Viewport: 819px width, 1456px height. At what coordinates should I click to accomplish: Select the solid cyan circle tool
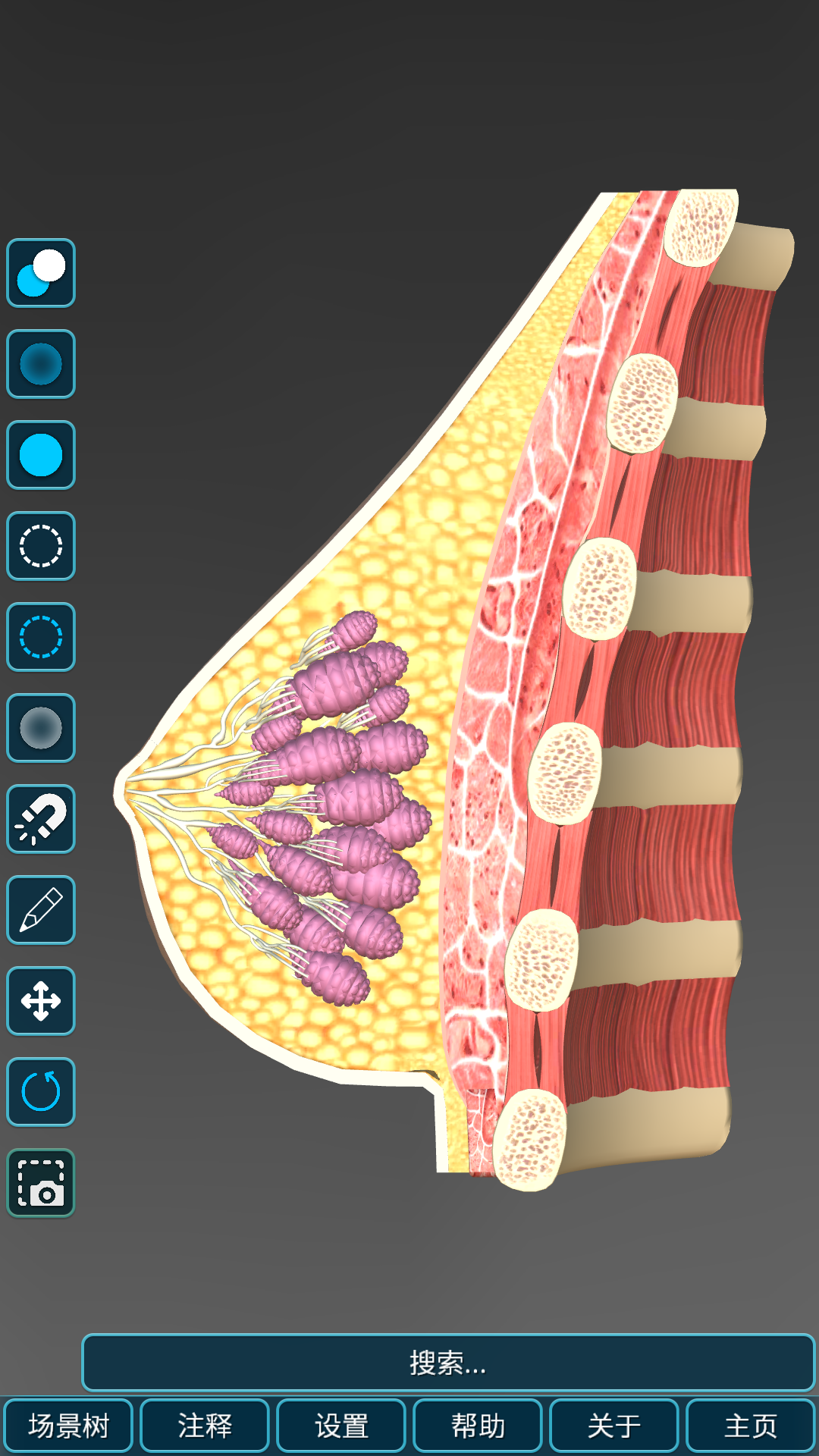point(41,455)
